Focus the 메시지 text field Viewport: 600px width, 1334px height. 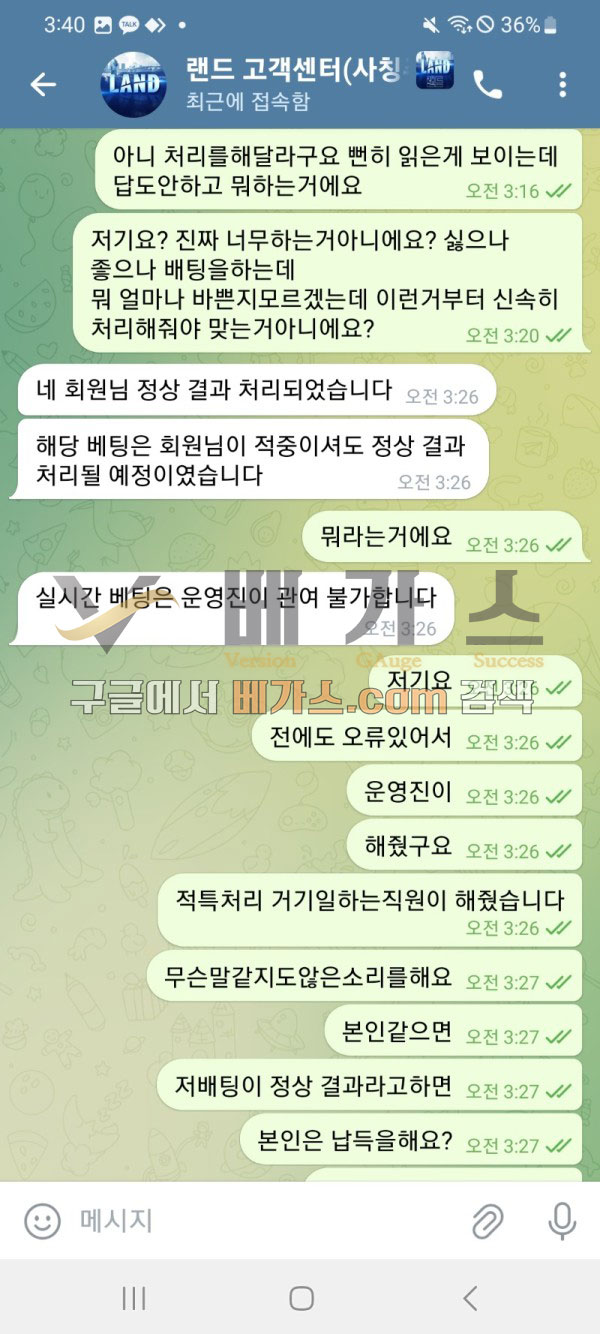(260, 1220)
